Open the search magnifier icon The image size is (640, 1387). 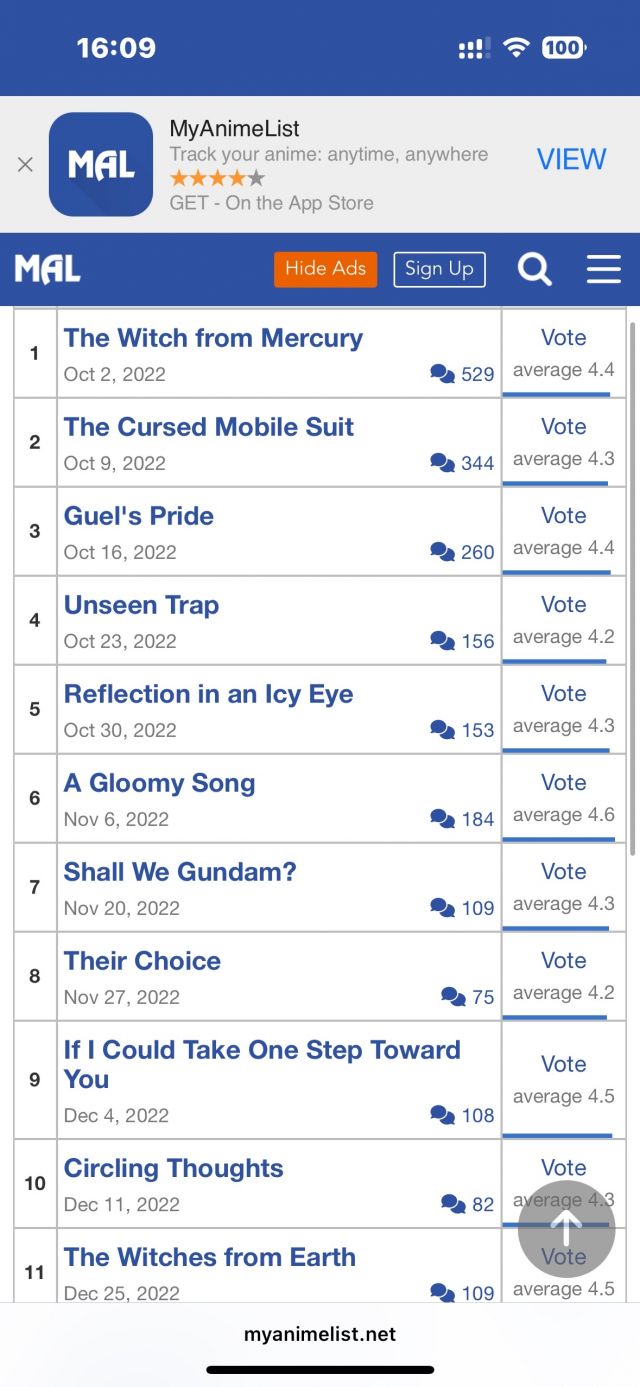(534, 268)
